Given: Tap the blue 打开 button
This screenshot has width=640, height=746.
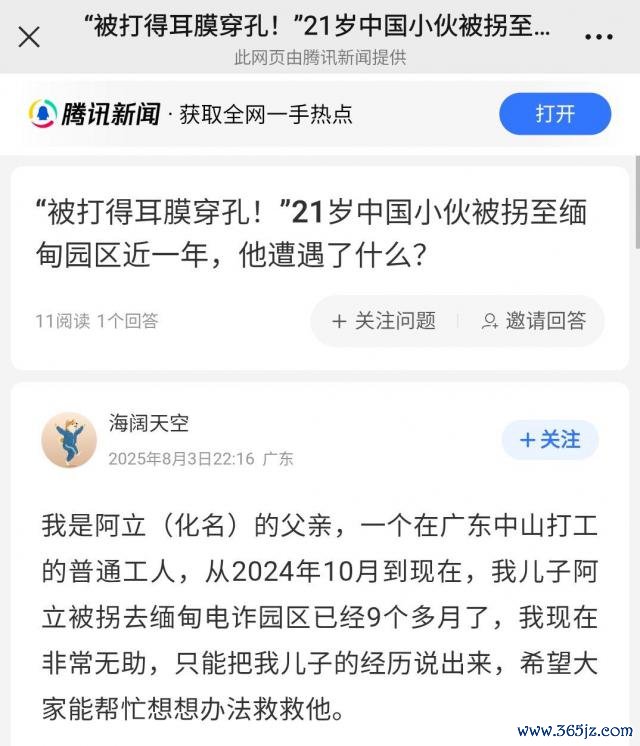Looking at the screenshot, I should tap(555, 114).
